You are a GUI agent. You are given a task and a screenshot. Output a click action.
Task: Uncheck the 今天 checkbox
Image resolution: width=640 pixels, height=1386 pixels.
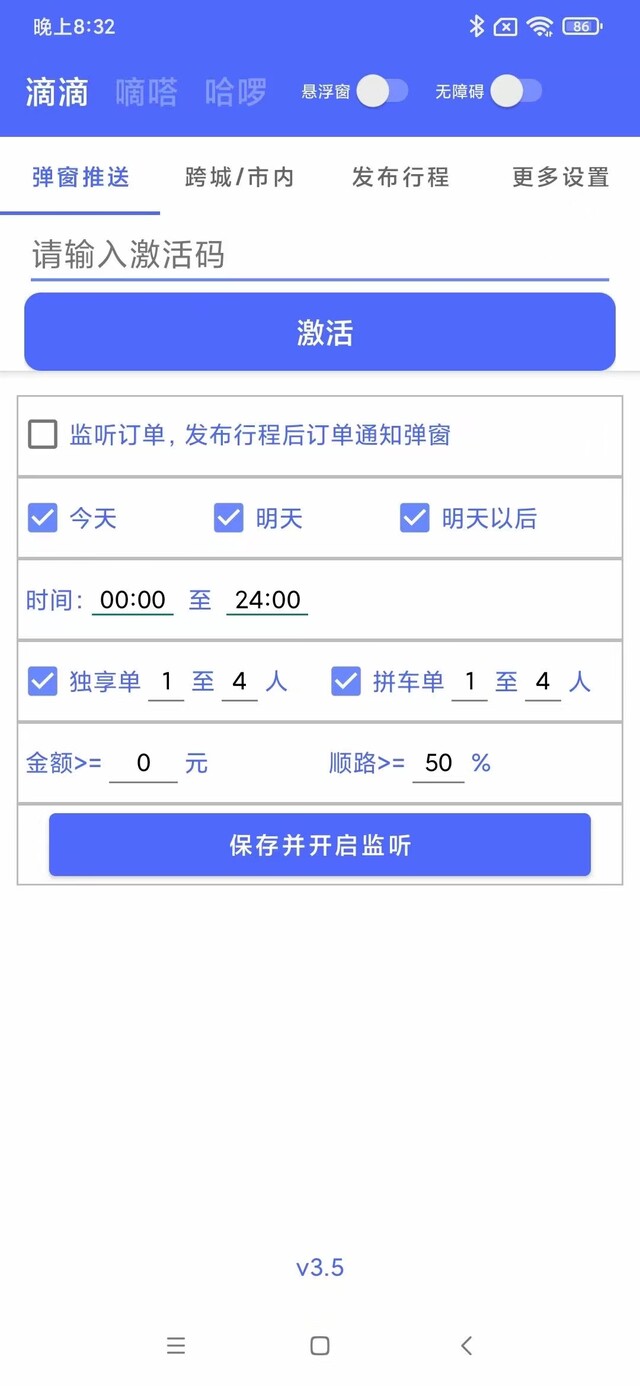pos(43,518)
